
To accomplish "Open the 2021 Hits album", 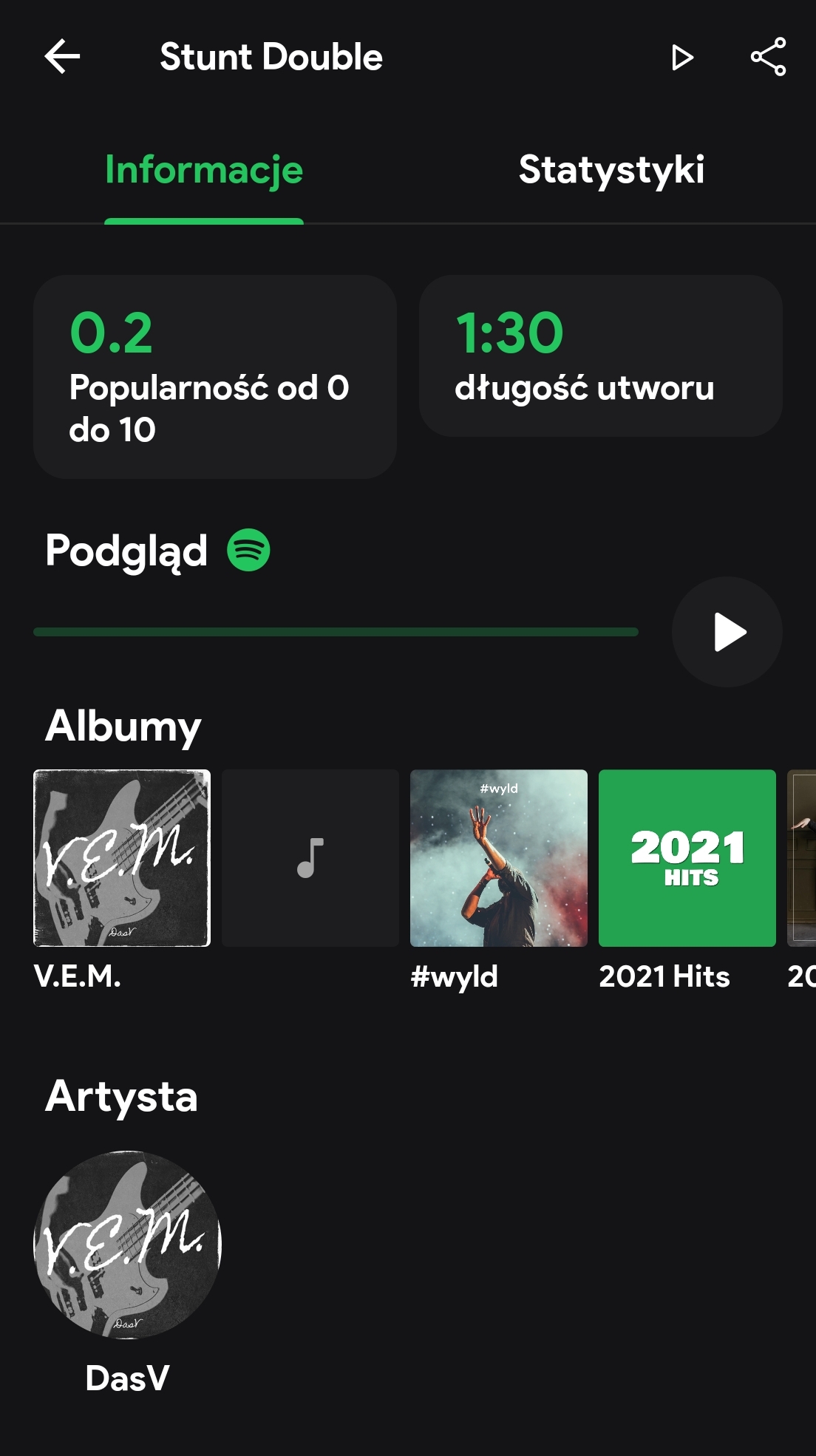I will 687,858.
